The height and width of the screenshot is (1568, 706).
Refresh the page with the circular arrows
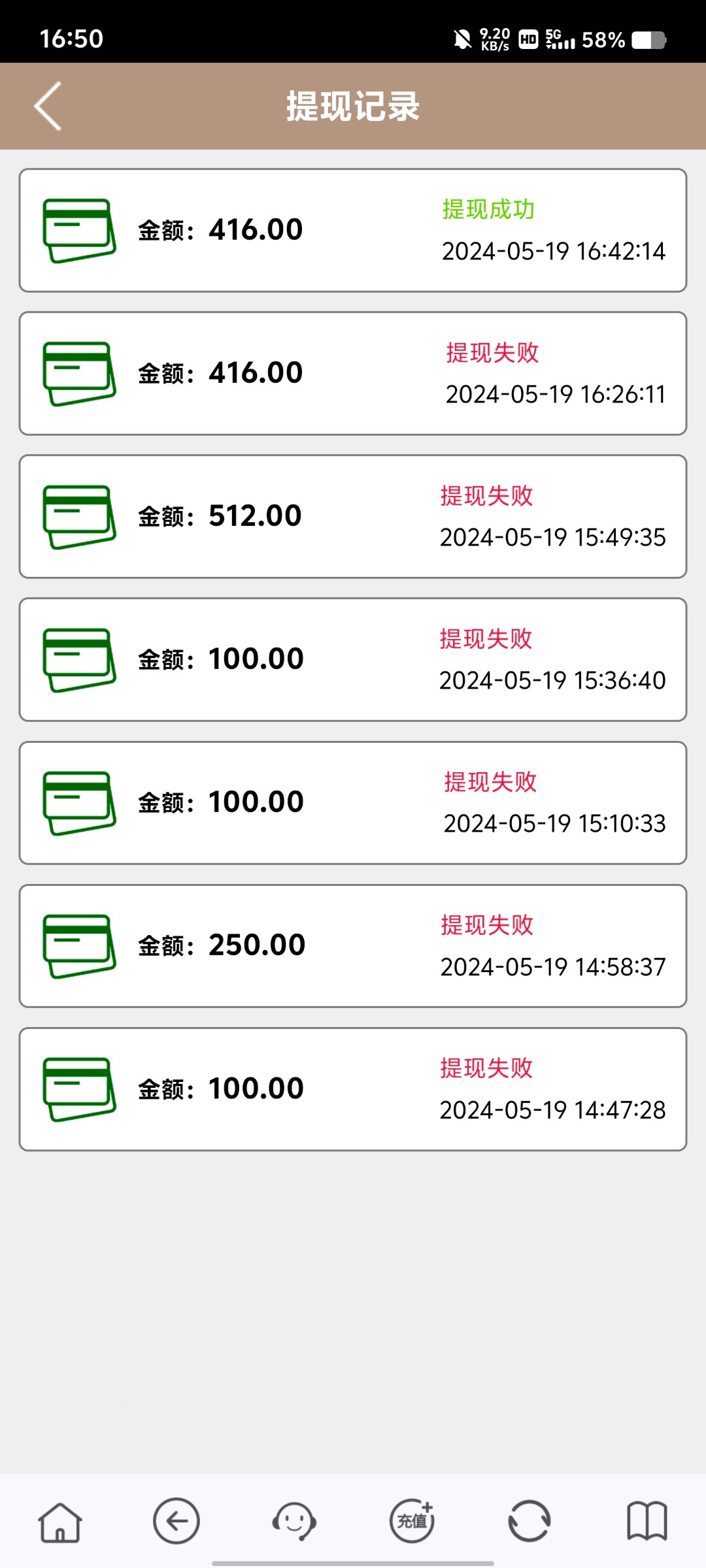coord(529,1521)
